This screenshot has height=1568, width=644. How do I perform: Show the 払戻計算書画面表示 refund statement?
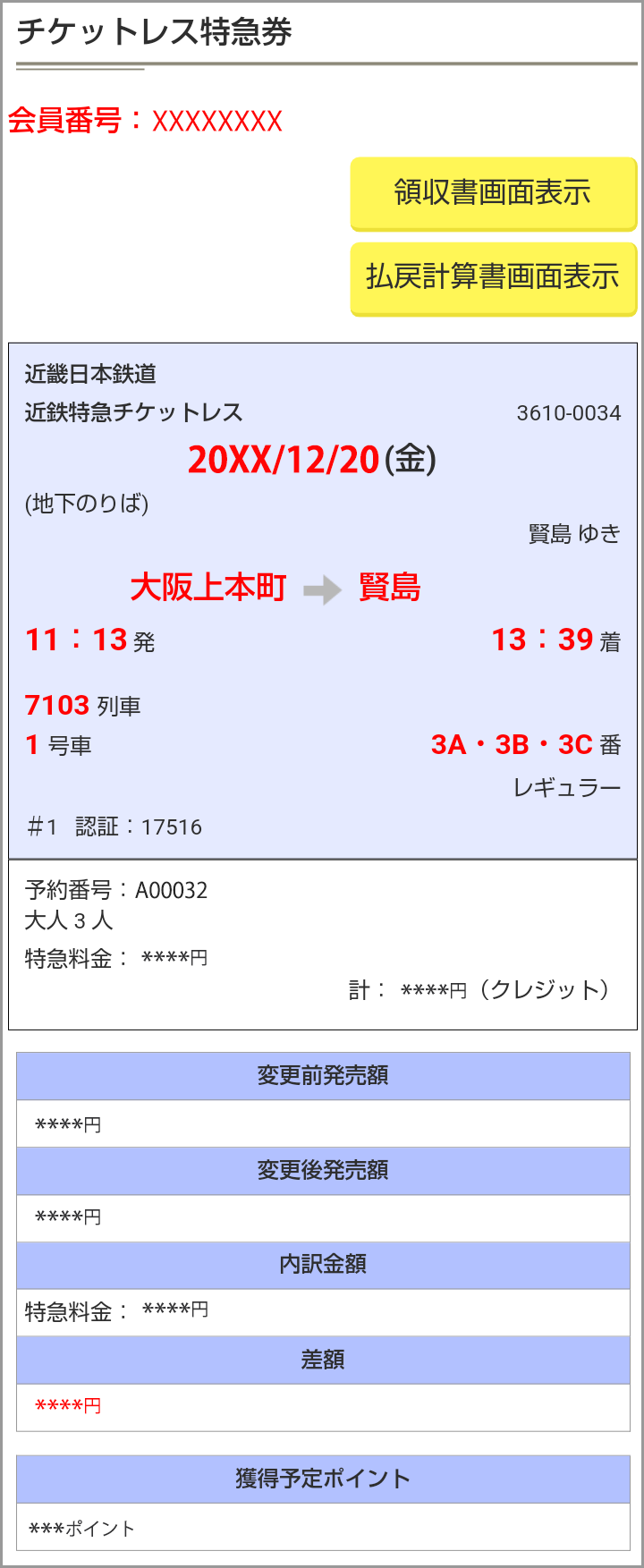pos(493,277)
